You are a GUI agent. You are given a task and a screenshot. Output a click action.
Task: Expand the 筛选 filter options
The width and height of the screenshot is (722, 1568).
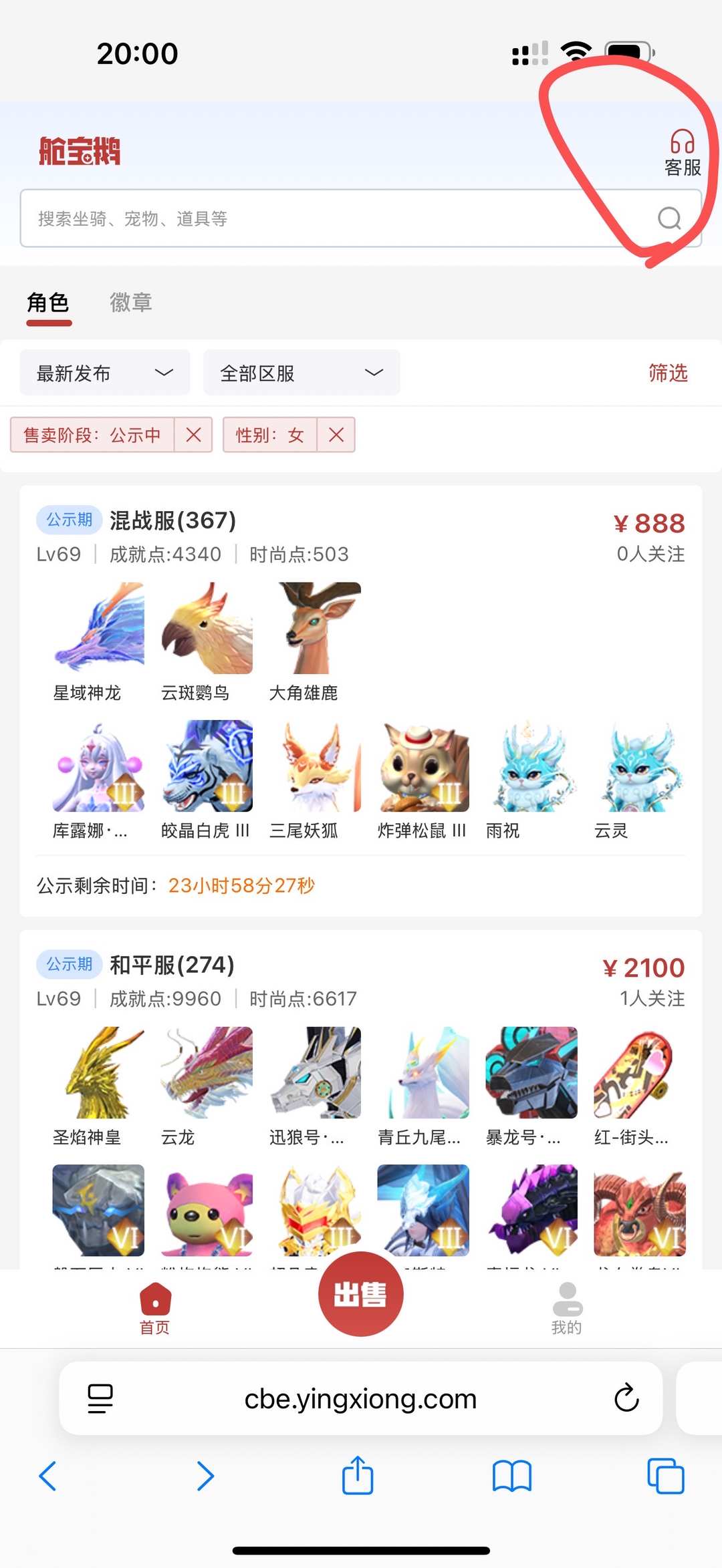point(667,373)
